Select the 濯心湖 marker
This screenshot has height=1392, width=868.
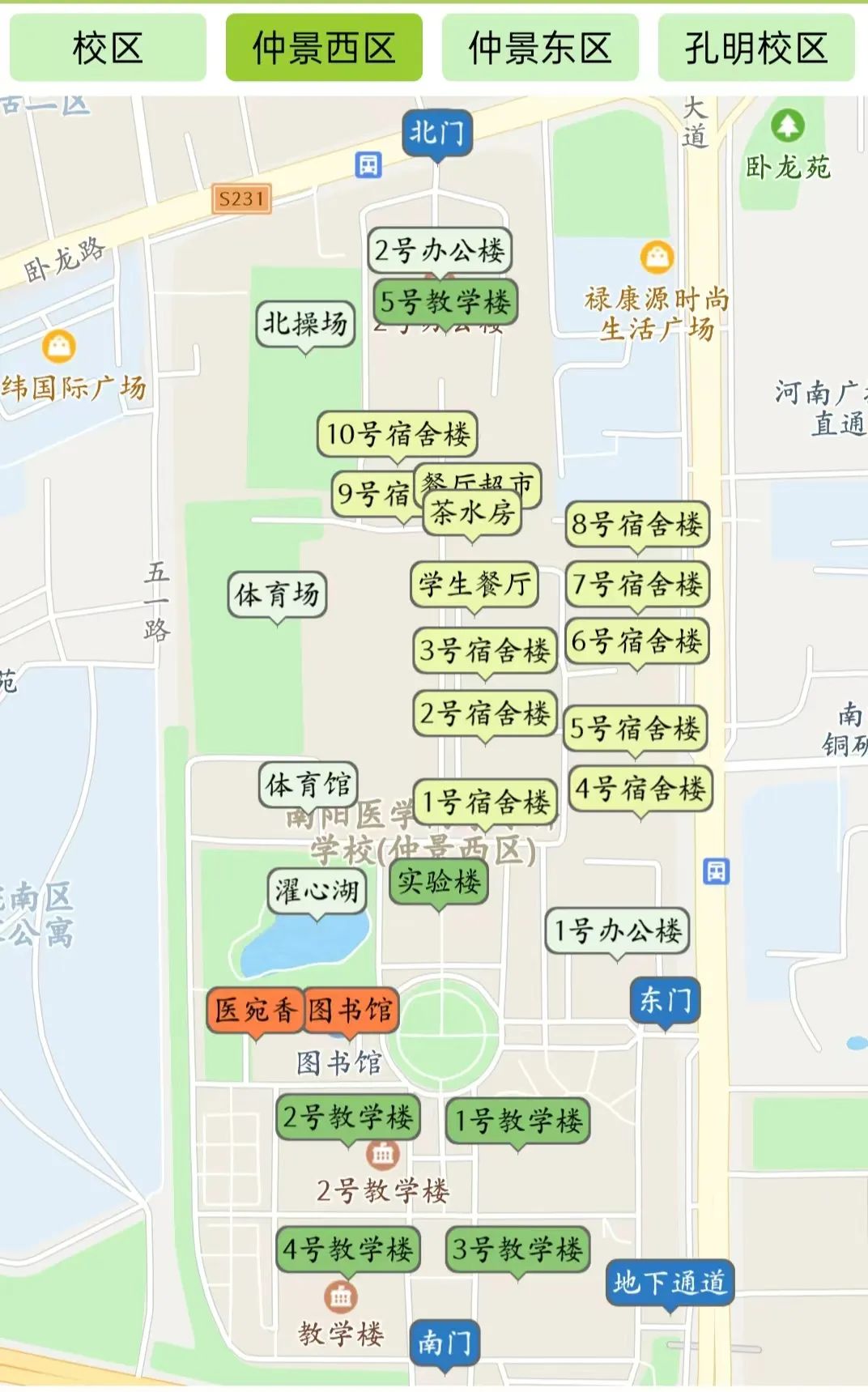coord(317,891)
